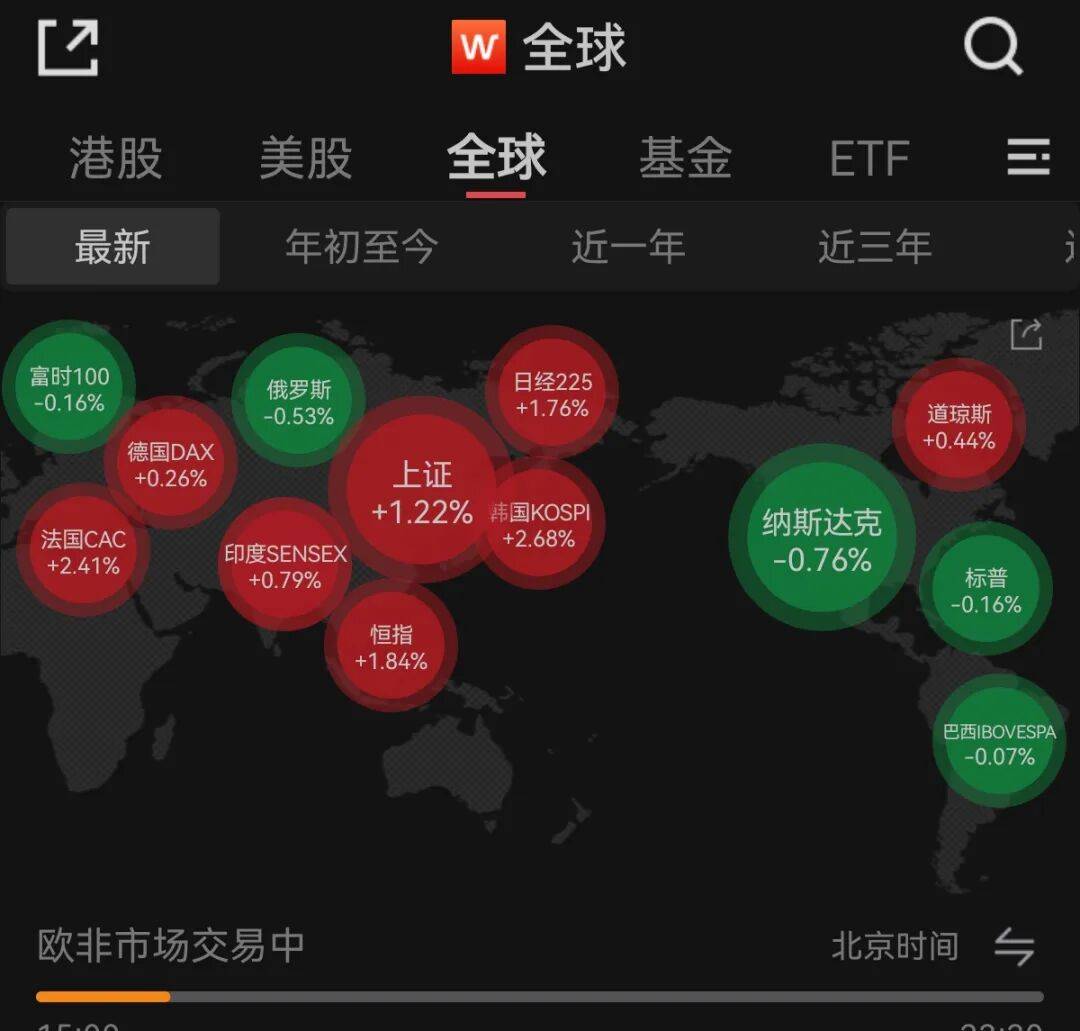Select the 近三年 period filter
The width and height of the screenshot is (1080, 1031).
point(874,247)
